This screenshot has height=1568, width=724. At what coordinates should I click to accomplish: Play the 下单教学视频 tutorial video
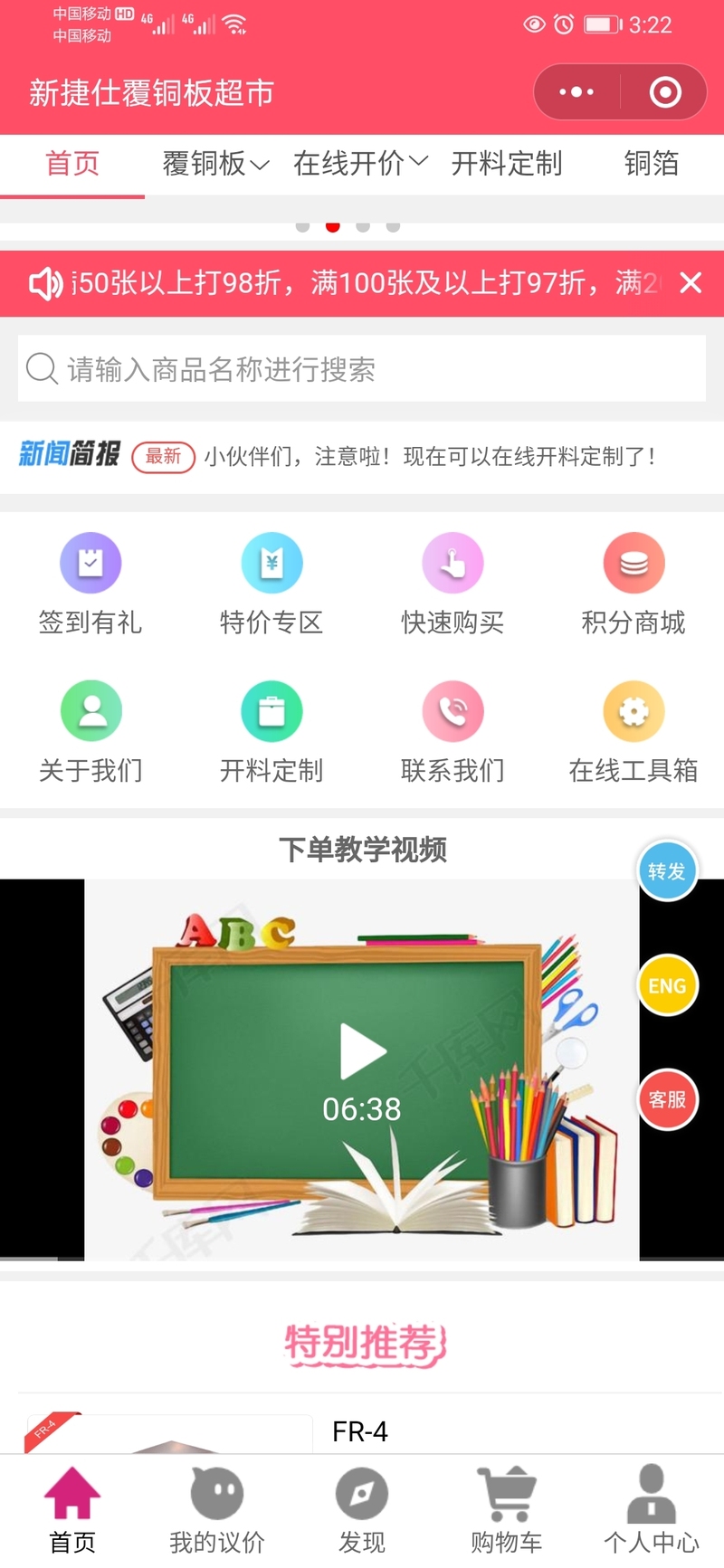pyautogui.click(x=362, y=1052)
